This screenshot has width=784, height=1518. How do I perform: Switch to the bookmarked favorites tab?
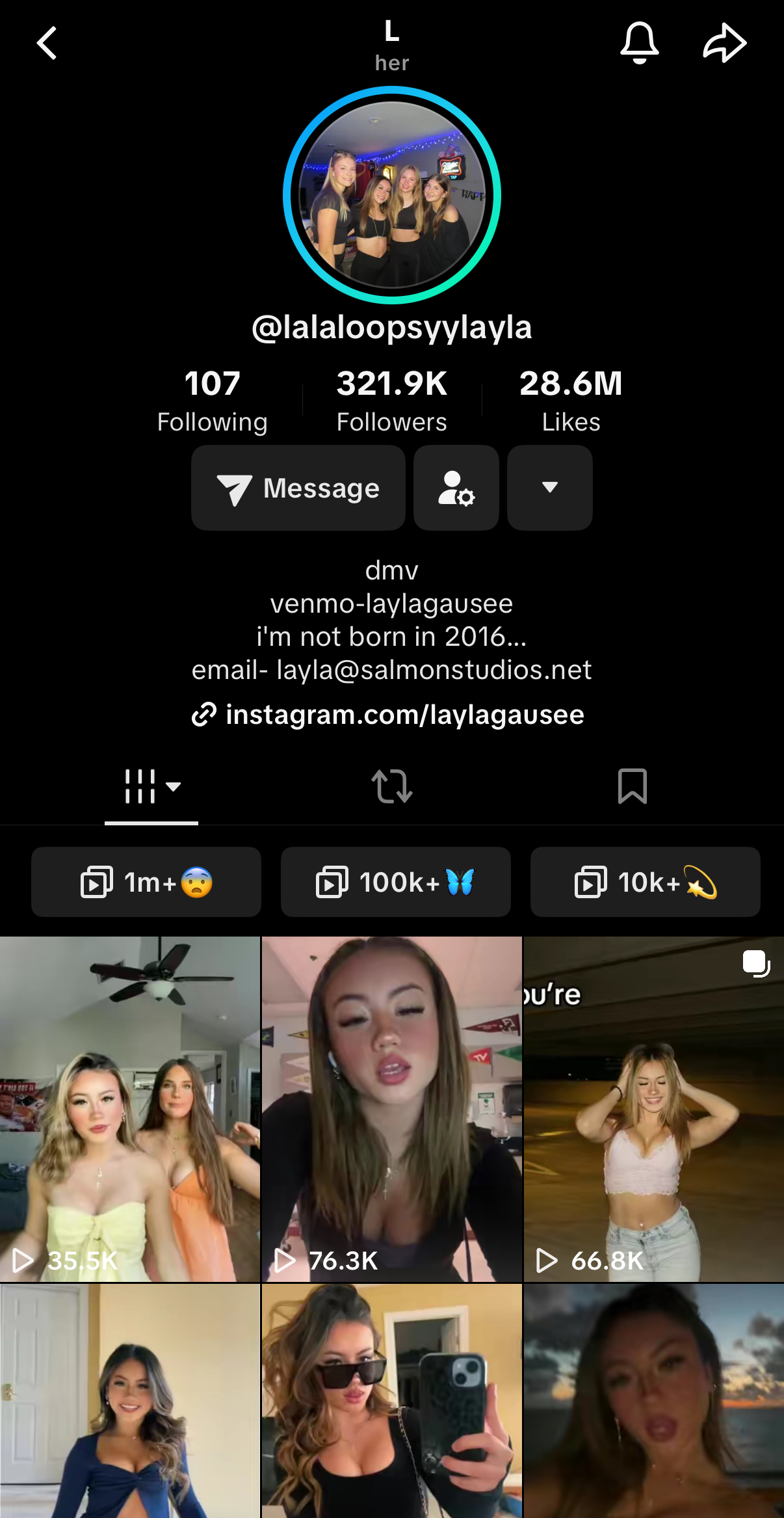pyautogui.click(x=633, y=786)
